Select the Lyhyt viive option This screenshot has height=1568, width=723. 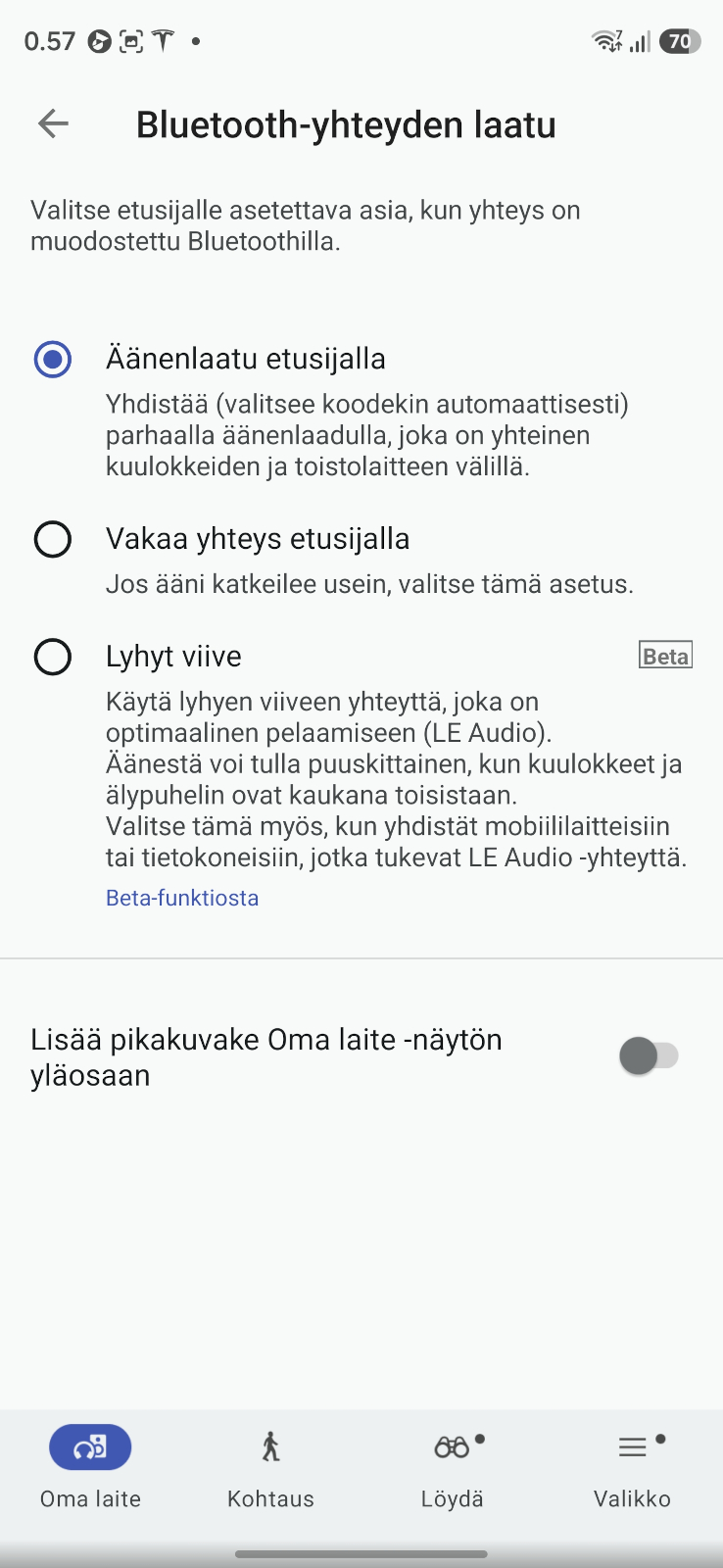click(x=53, y=657)
